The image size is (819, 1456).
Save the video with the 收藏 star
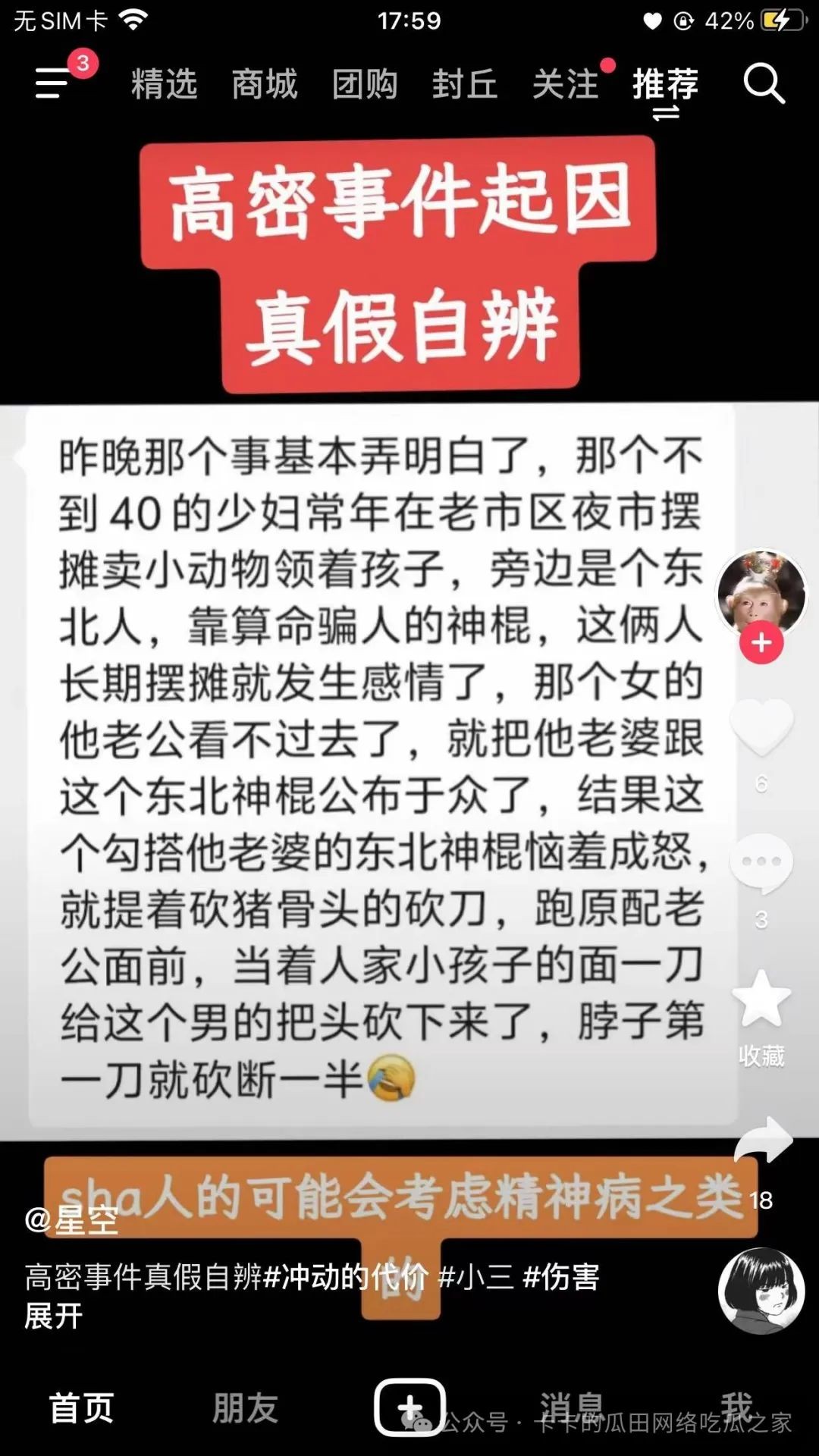761,999
